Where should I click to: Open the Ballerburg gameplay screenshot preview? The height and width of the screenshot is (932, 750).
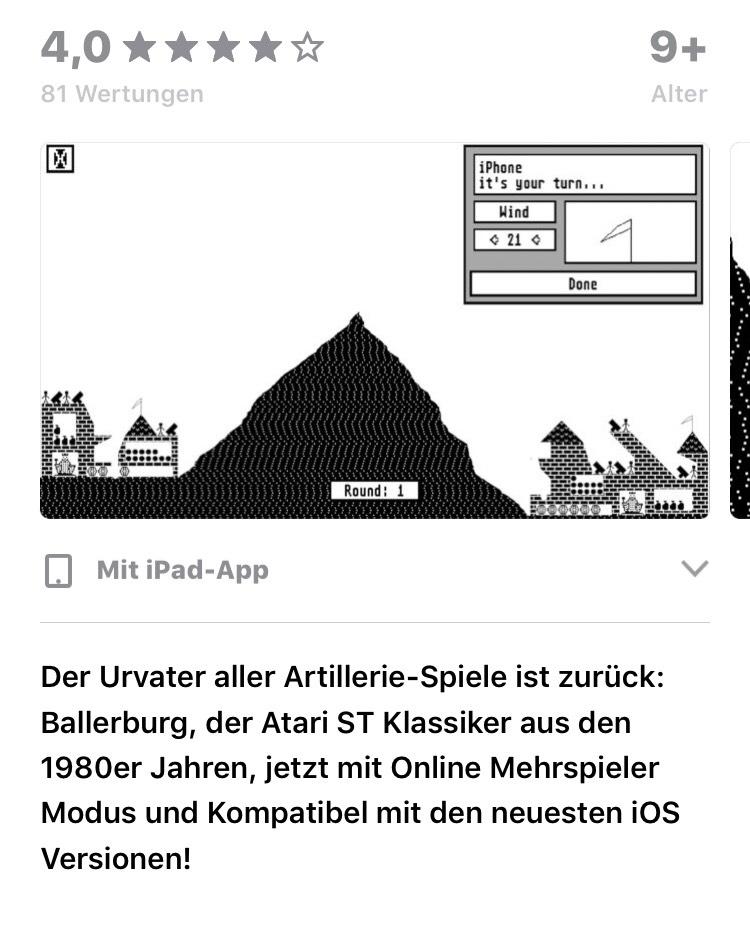pyautogui.click(x=374, y=331)
